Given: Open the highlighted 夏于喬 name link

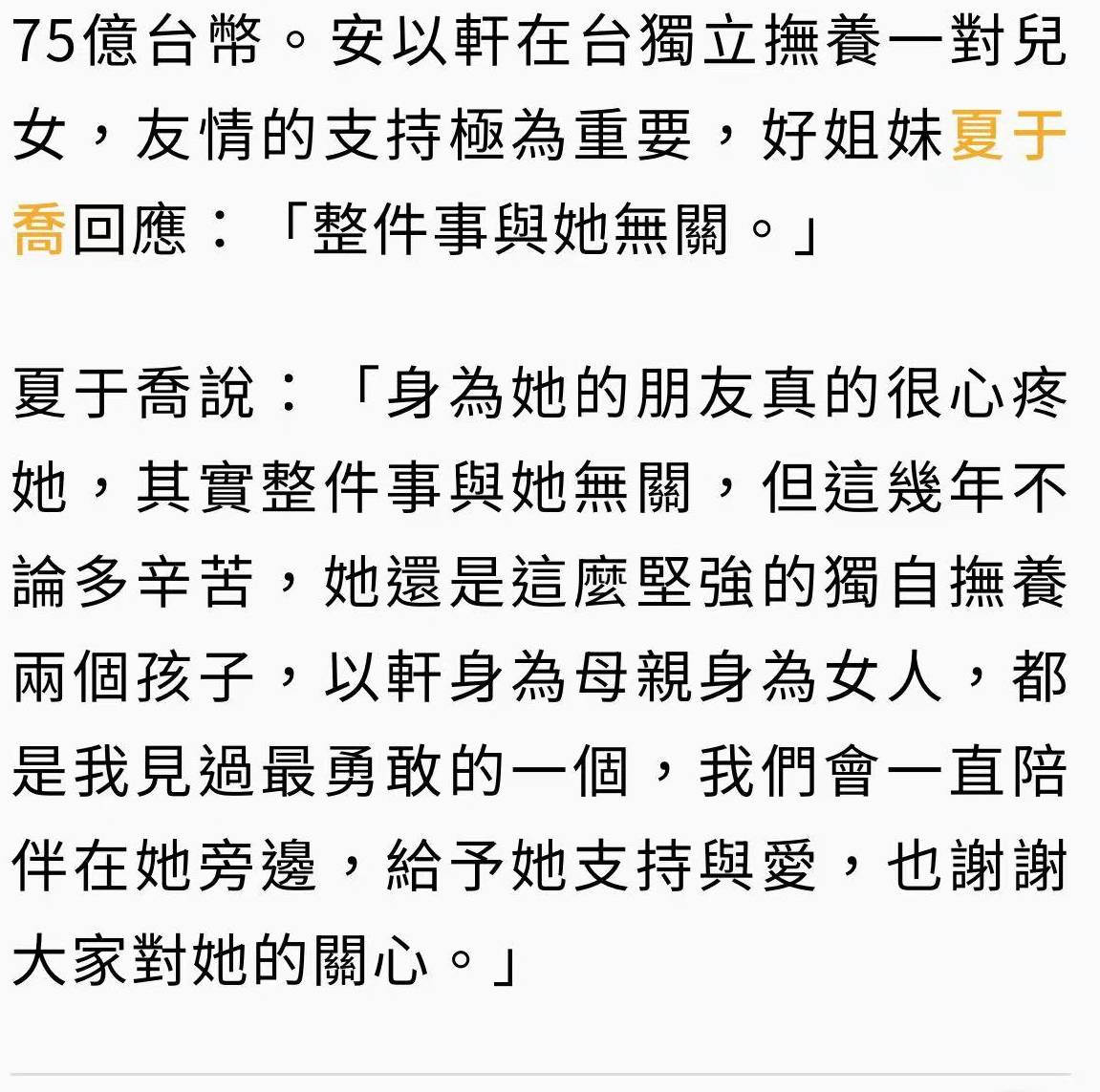Looking at the screenshot, I should (1008, 136).
